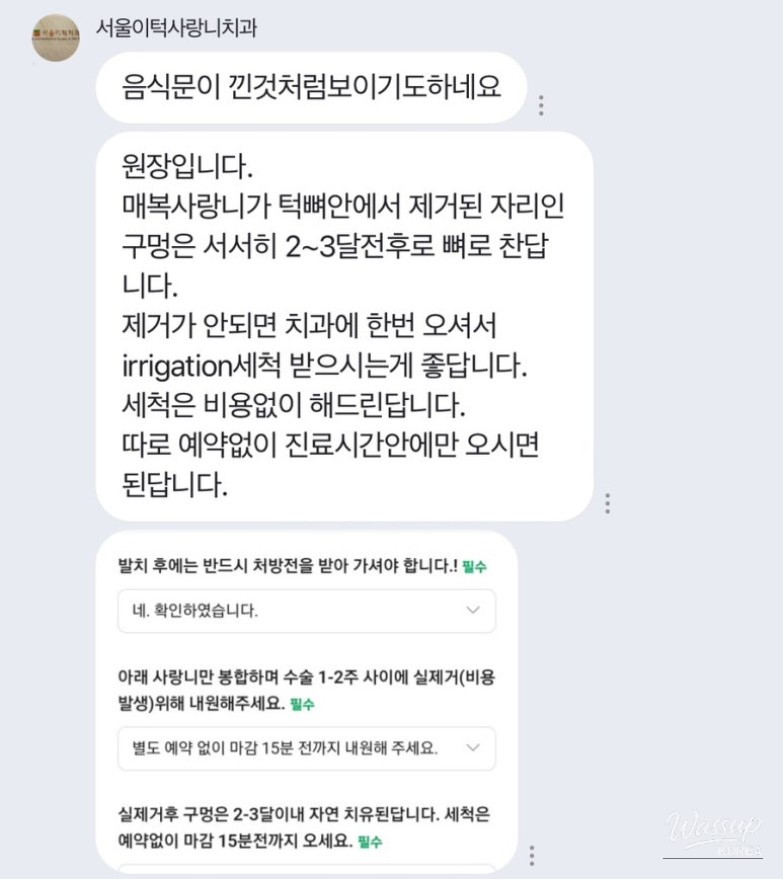Viewport: 783px width, 879px height.
Task: Open the 서울이턱사랑니치과 profile picture
Action: pyautogui.click(x=56, y=38)
